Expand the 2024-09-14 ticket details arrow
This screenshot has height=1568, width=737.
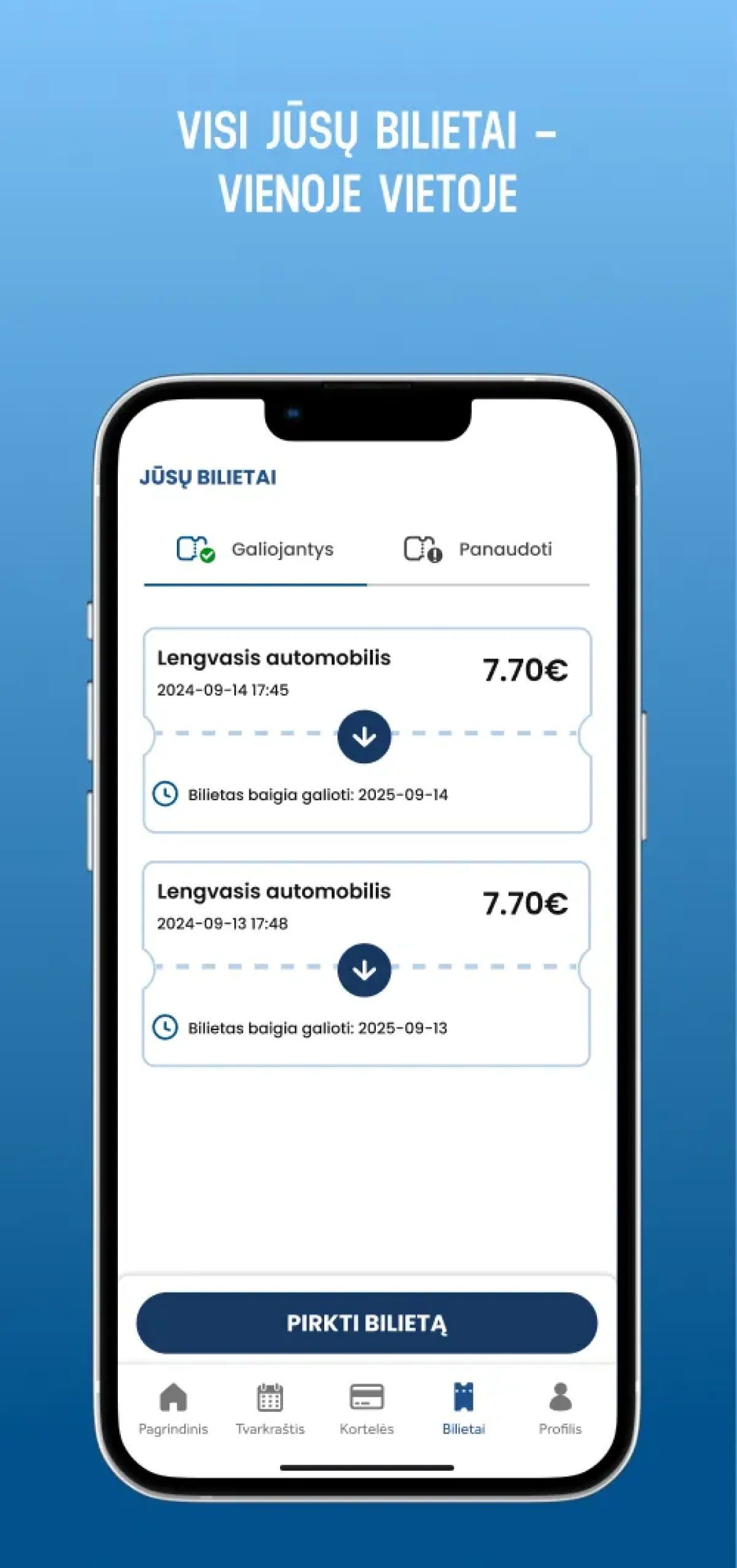pyautogui.click(x=364, y=736)
